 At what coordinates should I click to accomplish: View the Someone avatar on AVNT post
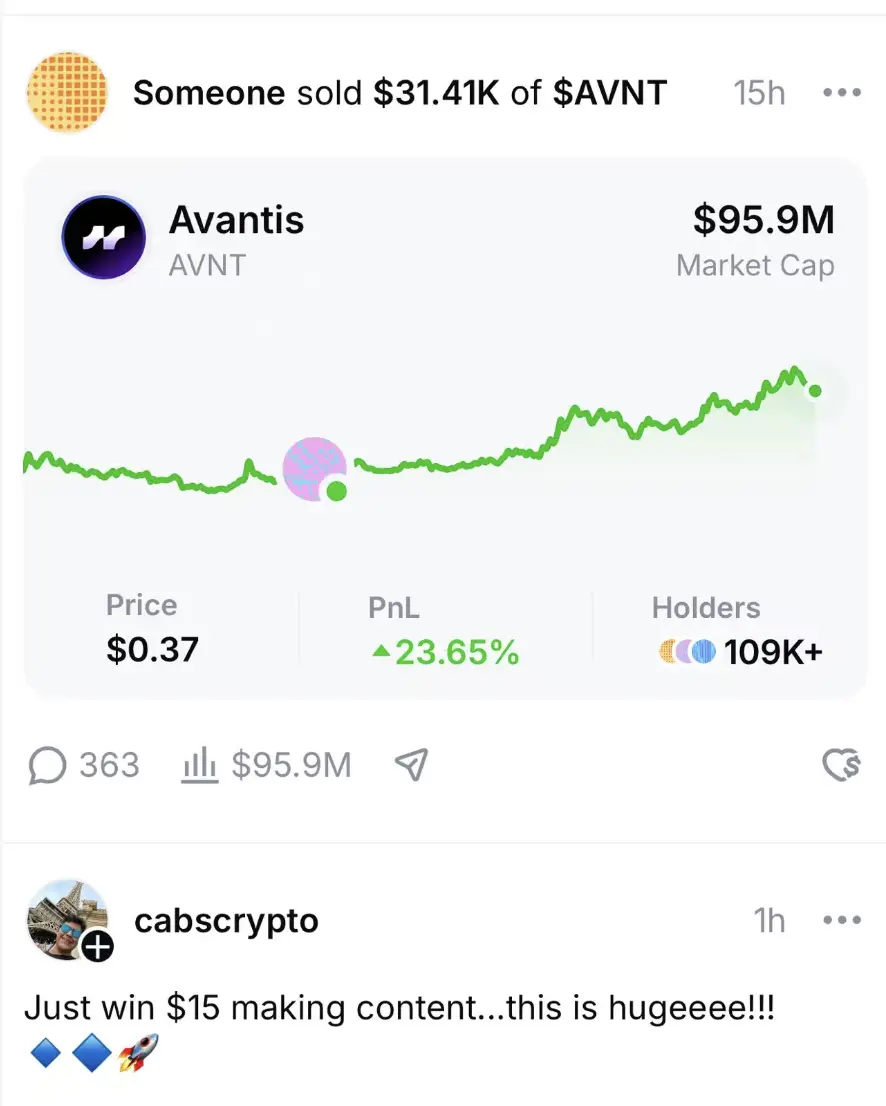(66, 93)
